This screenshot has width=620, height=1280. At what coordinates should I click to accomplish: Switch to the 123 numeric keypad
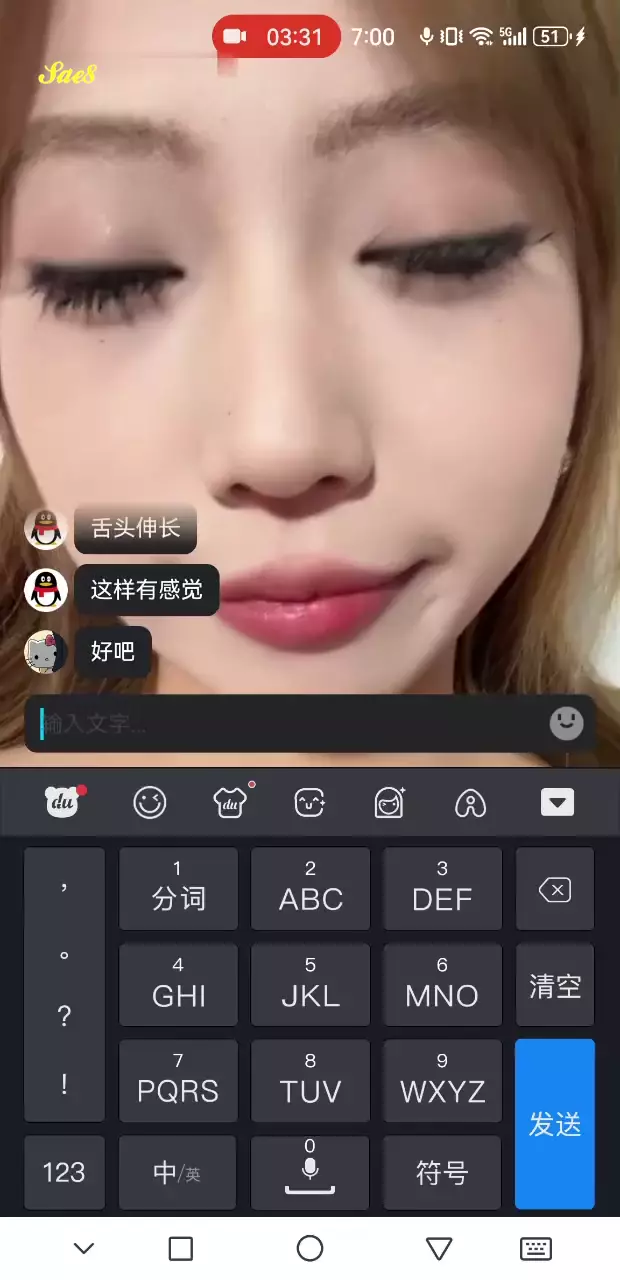coord(64,1172)
